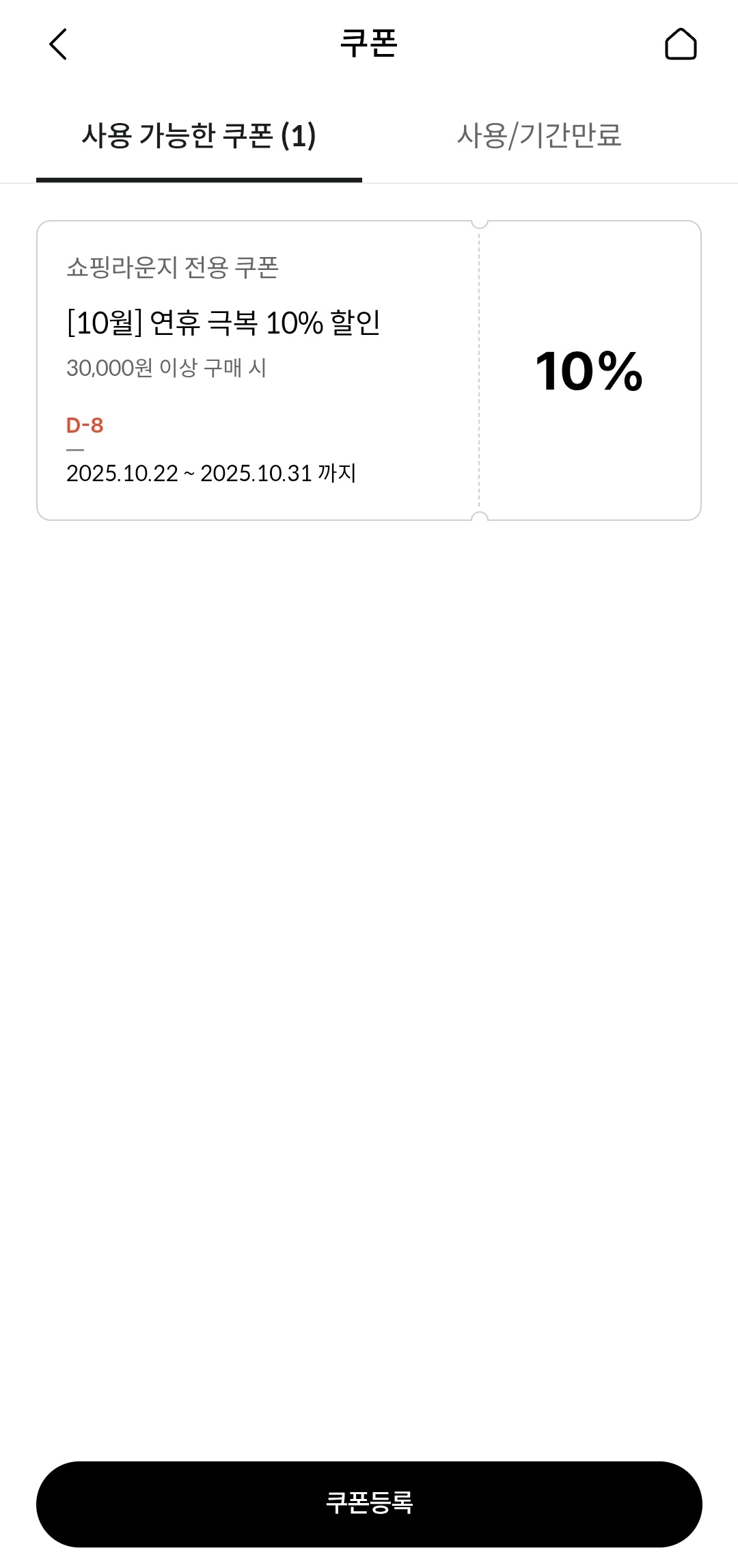Image resolution: width=738 pixels, height=1568 pixels.
Task: Open the home icon in the header
Action: (680, 44)
